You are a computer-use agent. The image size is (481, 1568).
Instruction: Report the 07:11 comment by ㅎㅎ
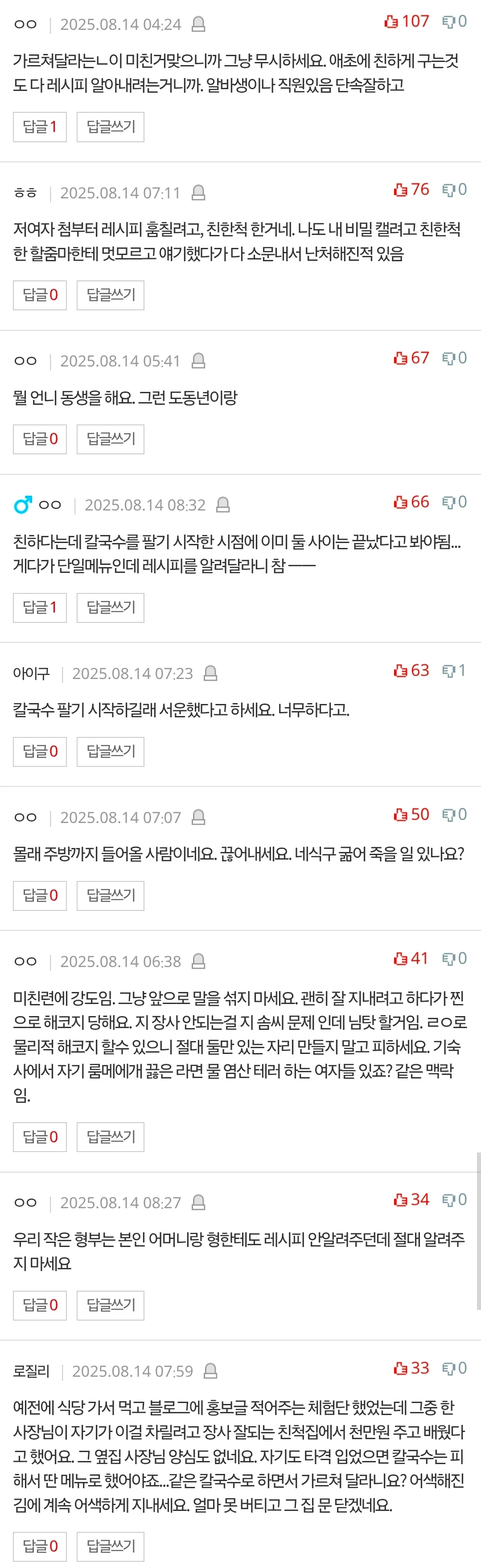[x=198, y=193]
